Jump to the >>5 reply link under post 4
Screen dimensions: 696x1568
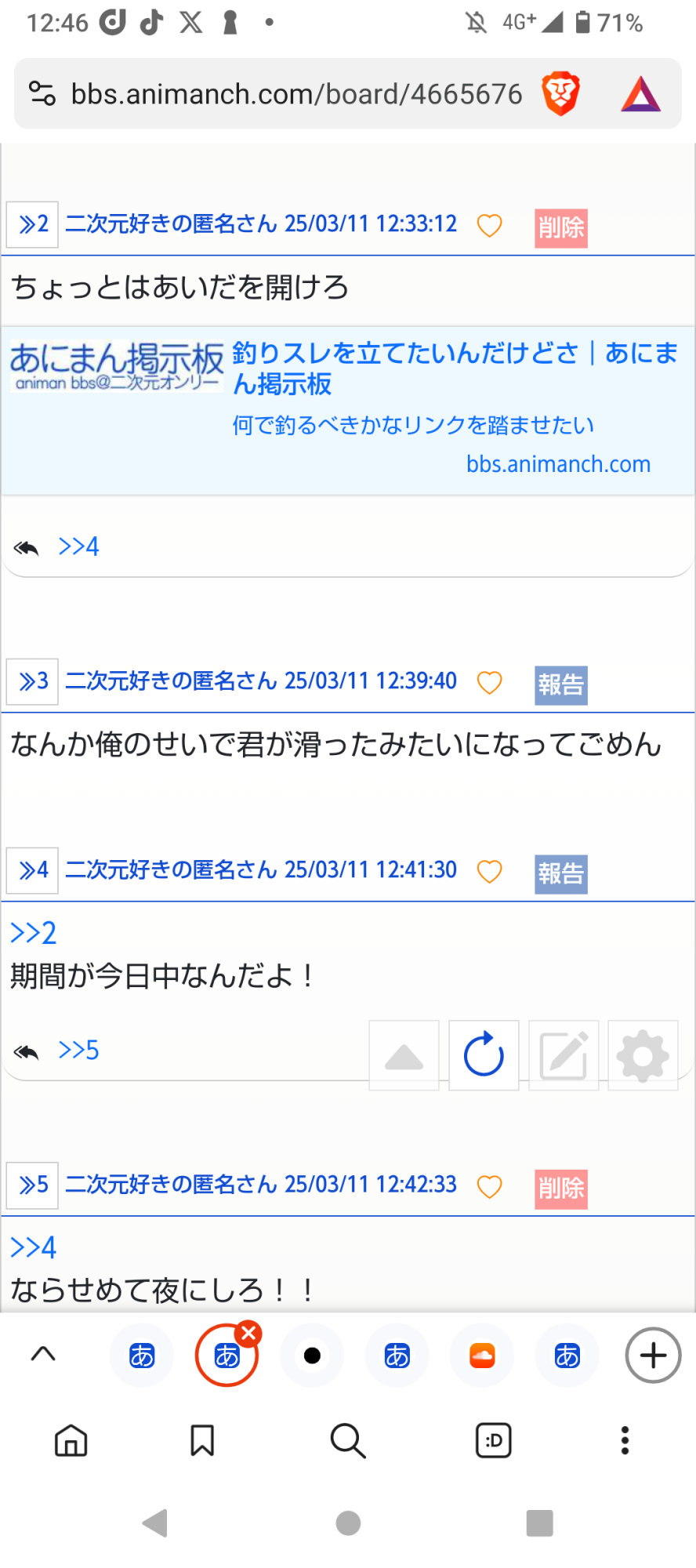click(78, 1050)
